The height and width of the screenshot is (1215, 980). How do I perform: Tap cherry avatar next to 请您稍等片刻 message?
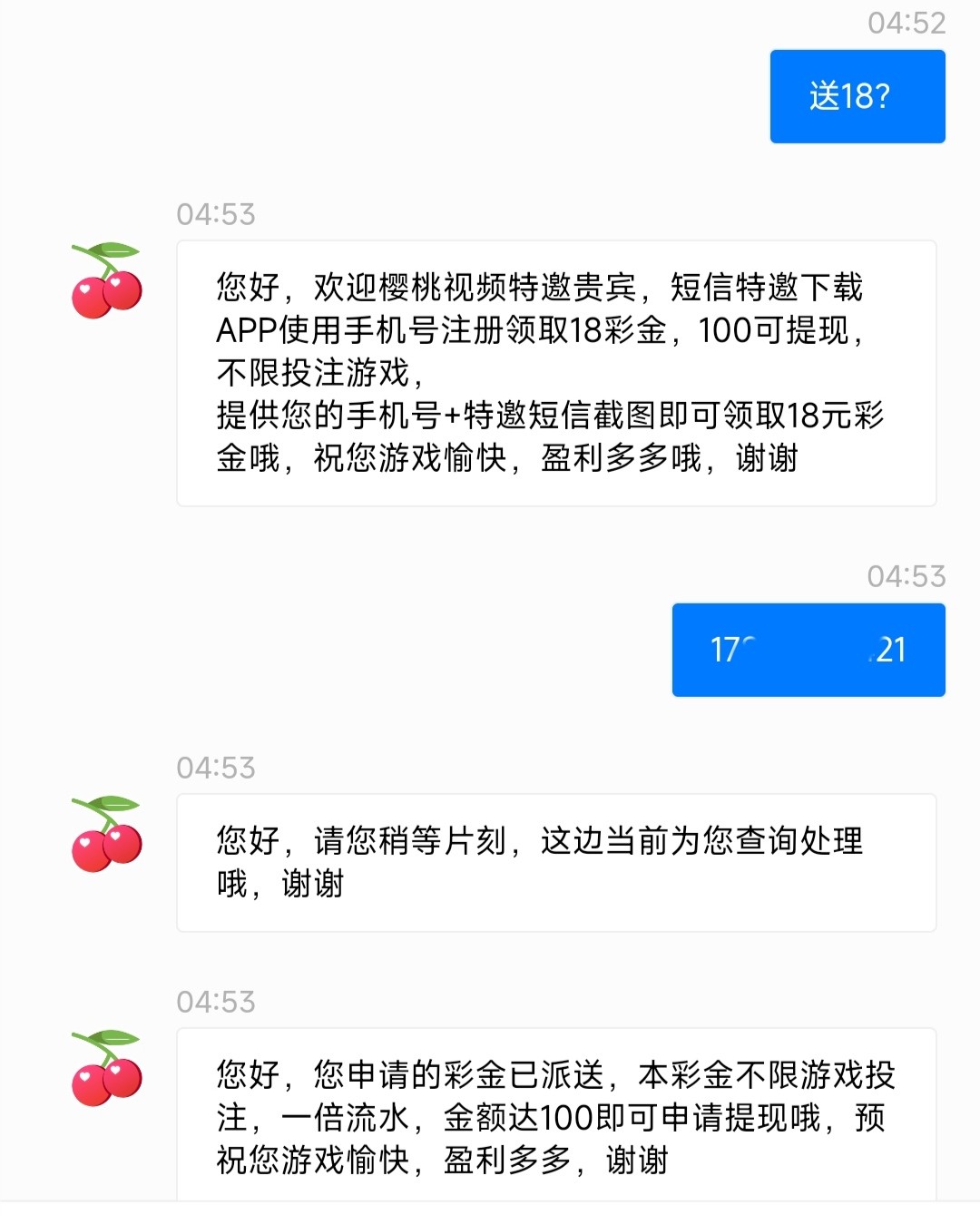pyautogui.click(x=106, y=835)
